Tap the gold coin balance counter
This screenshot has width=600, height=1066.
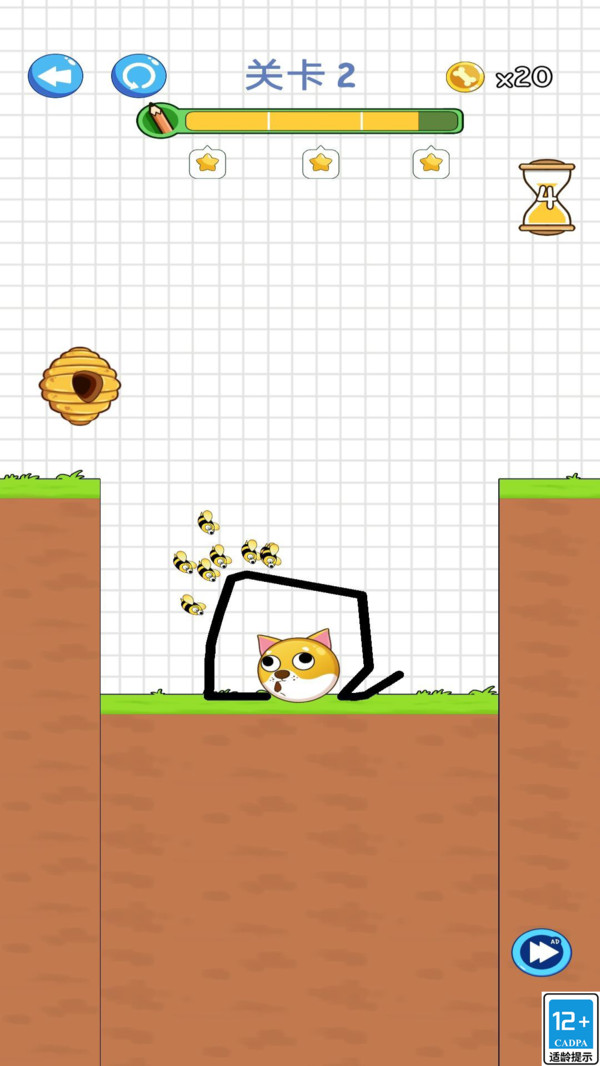(499, 77)
